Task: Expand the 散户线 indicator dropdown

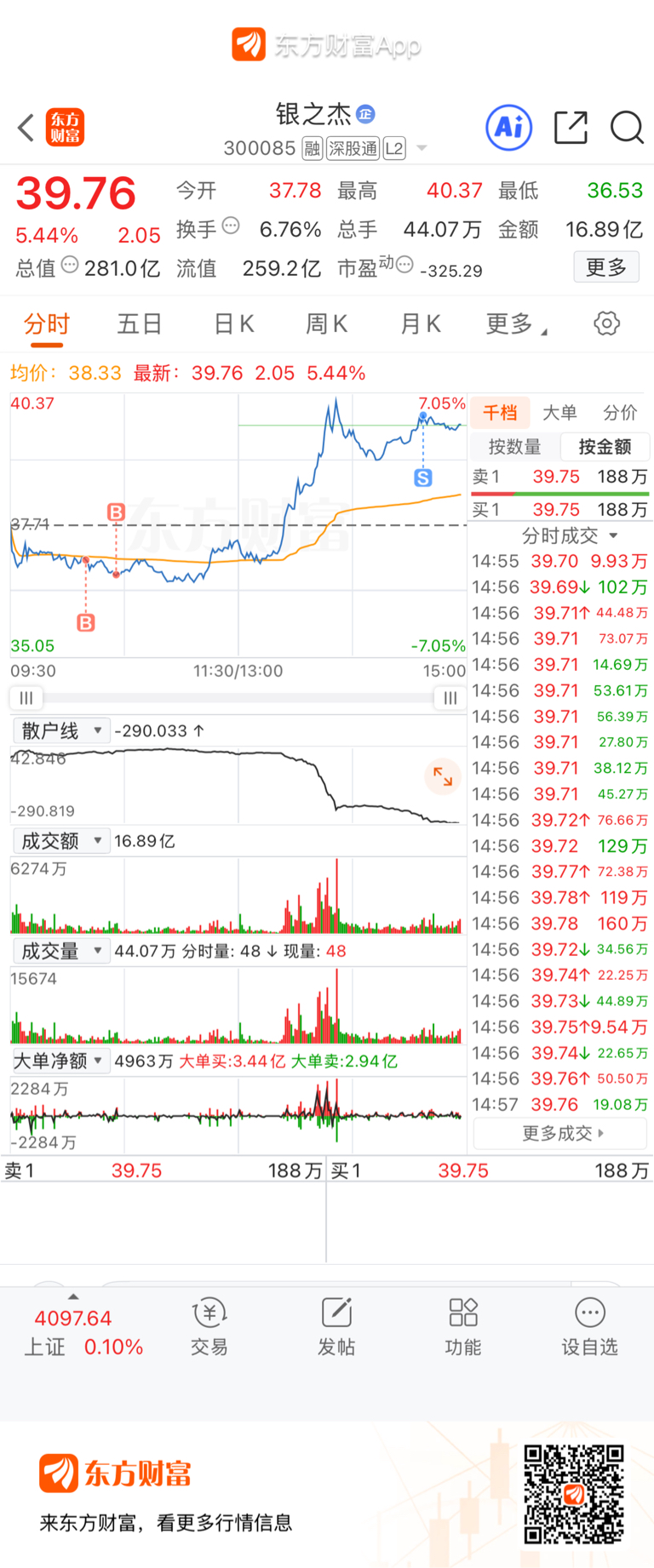Action: click(60, 730)
